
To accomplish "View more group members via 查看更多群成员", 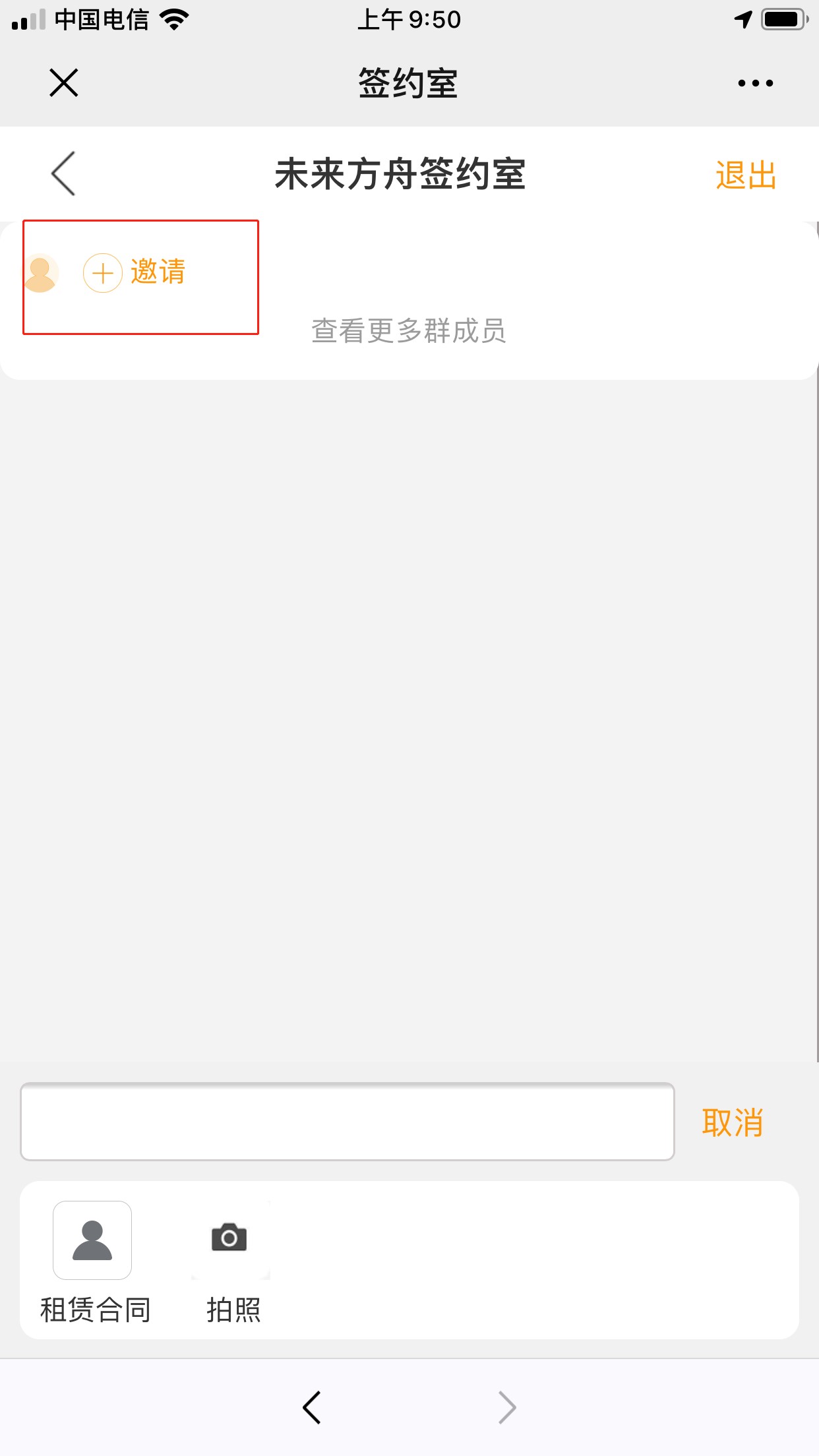I will 409,331.
